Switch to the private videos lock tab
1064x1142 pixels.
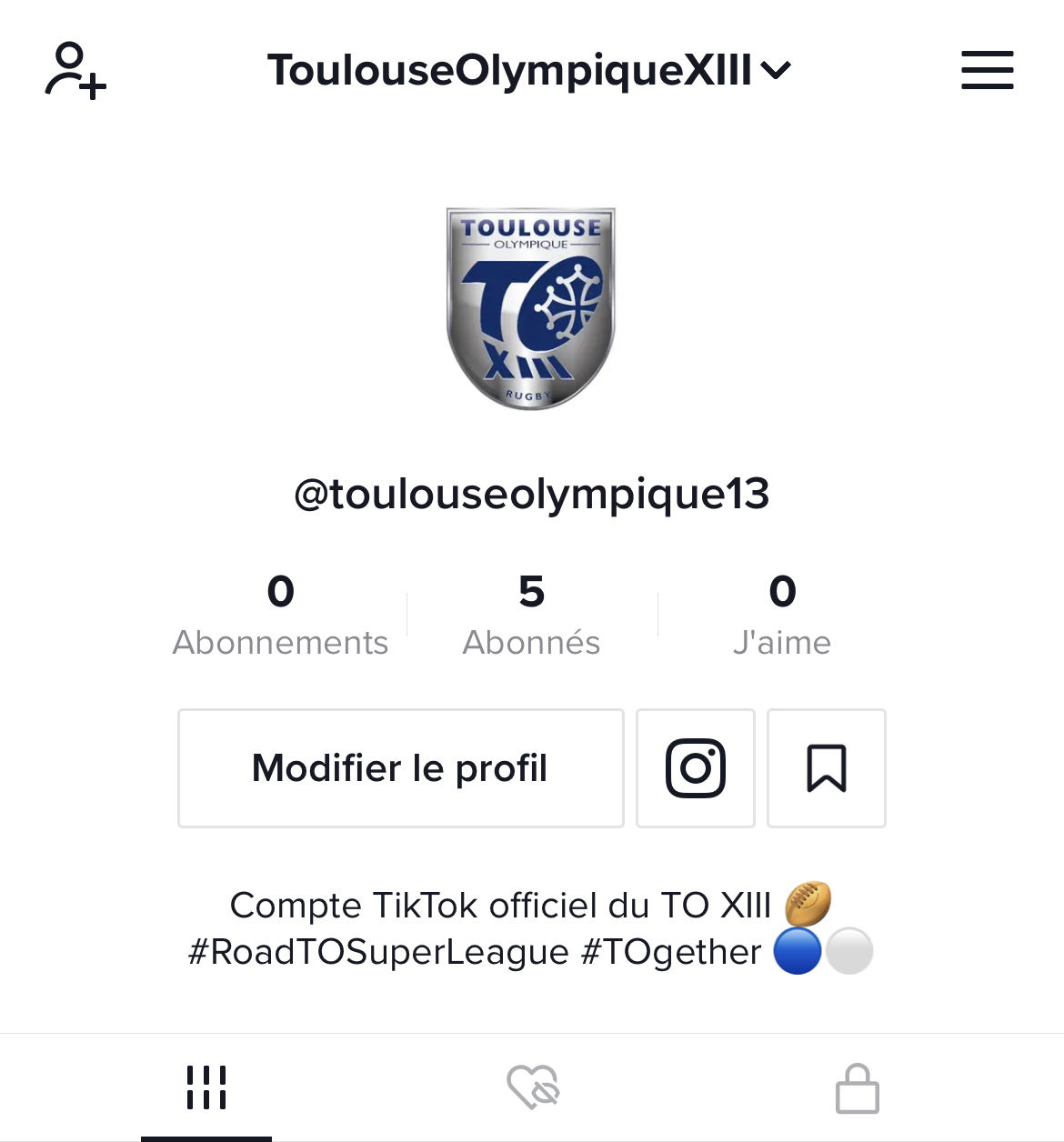(x=857, y=1087)
